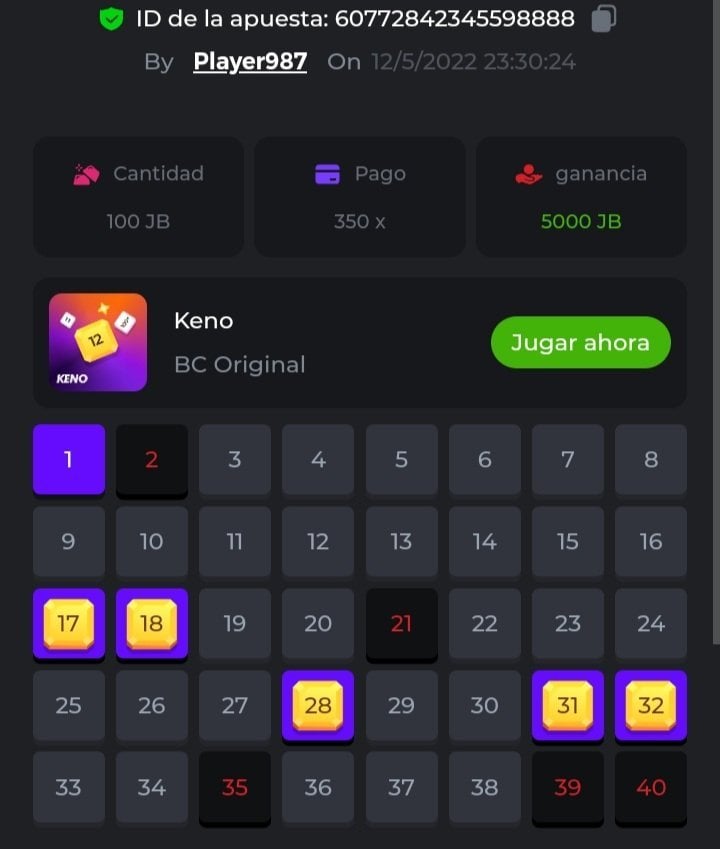
Task: Open the Keno game thumbnail
Action: coord(98,342)
